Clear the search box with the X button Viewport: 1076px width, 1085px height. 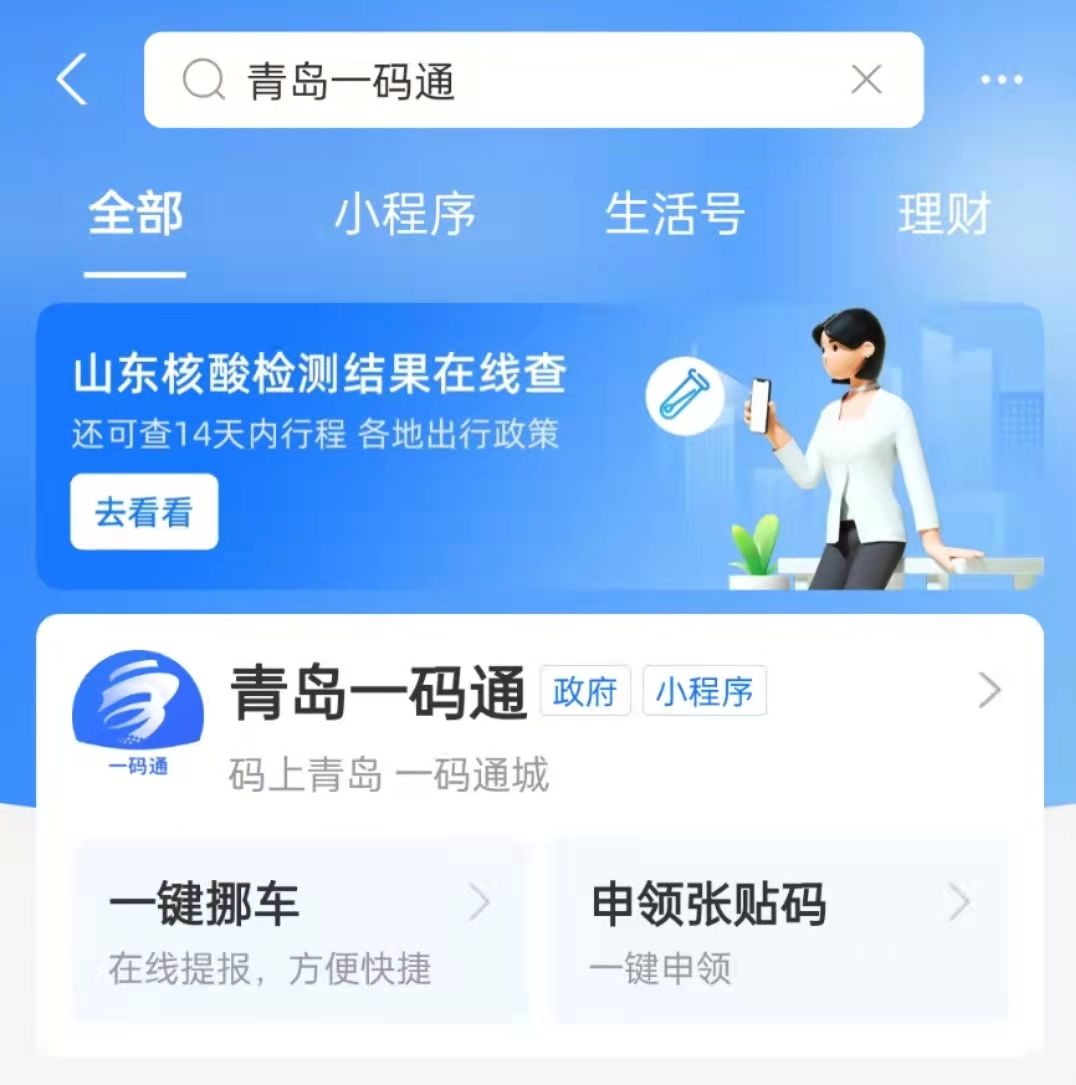tap(866, 80)
